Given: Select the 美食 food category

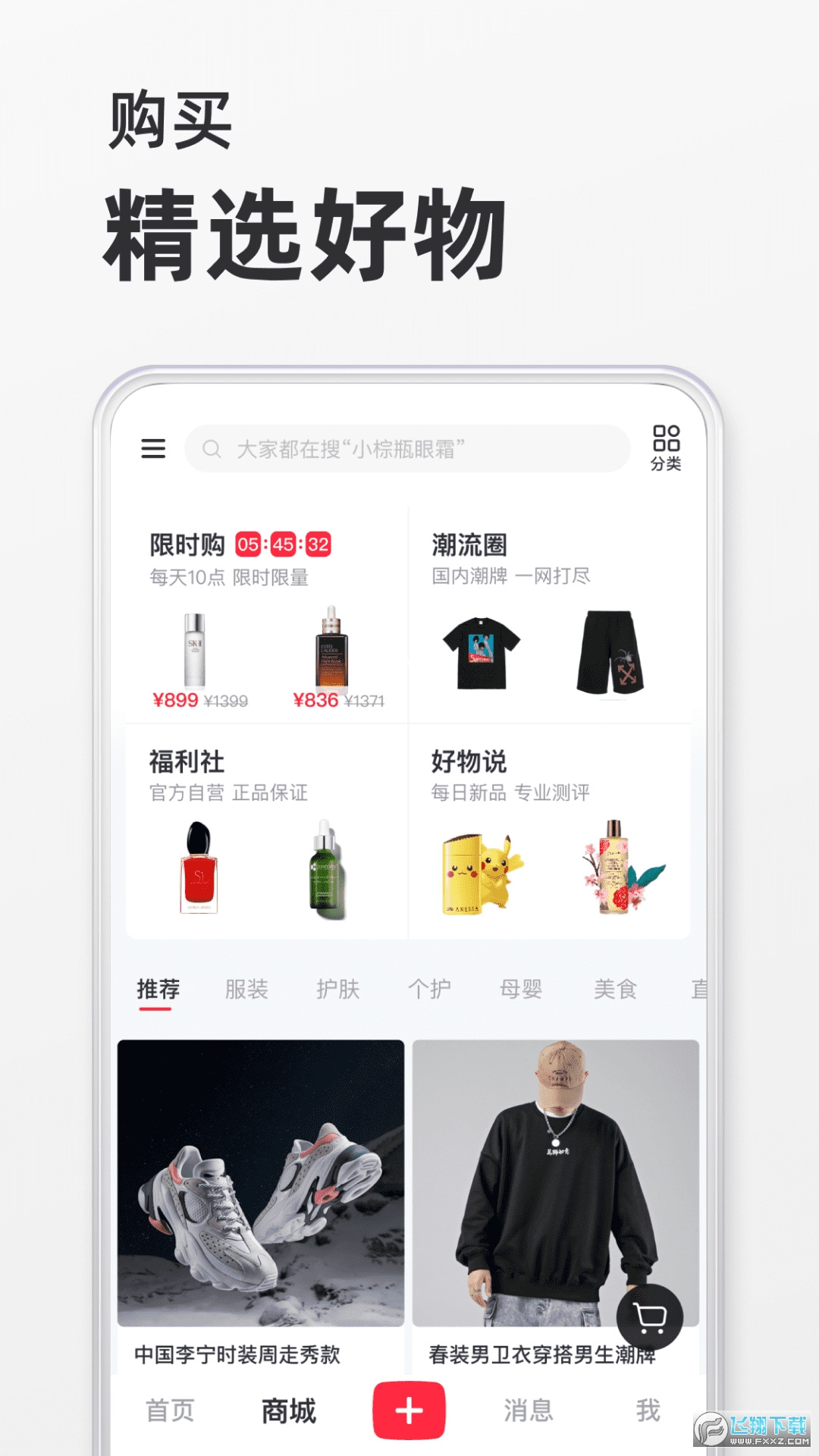Looking at the screenshot, I should tap(615, 988).
